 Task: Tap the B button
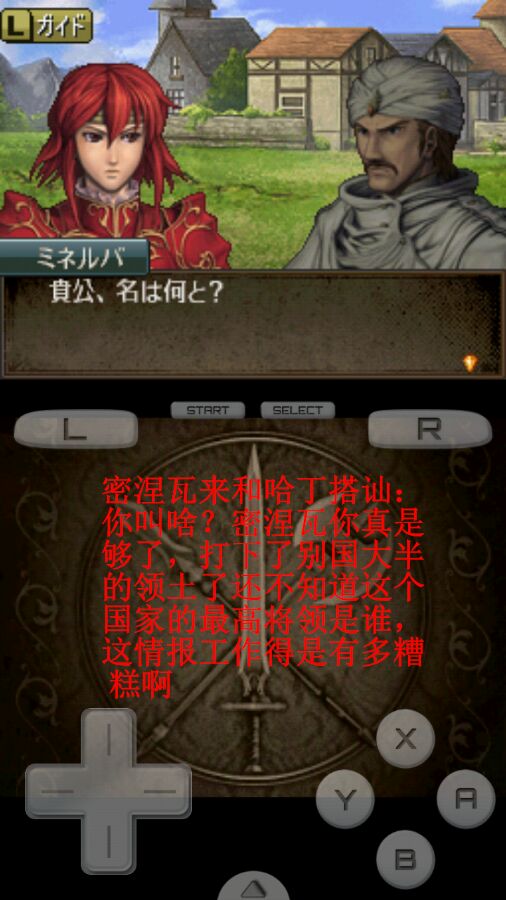[x=406, y=859]
